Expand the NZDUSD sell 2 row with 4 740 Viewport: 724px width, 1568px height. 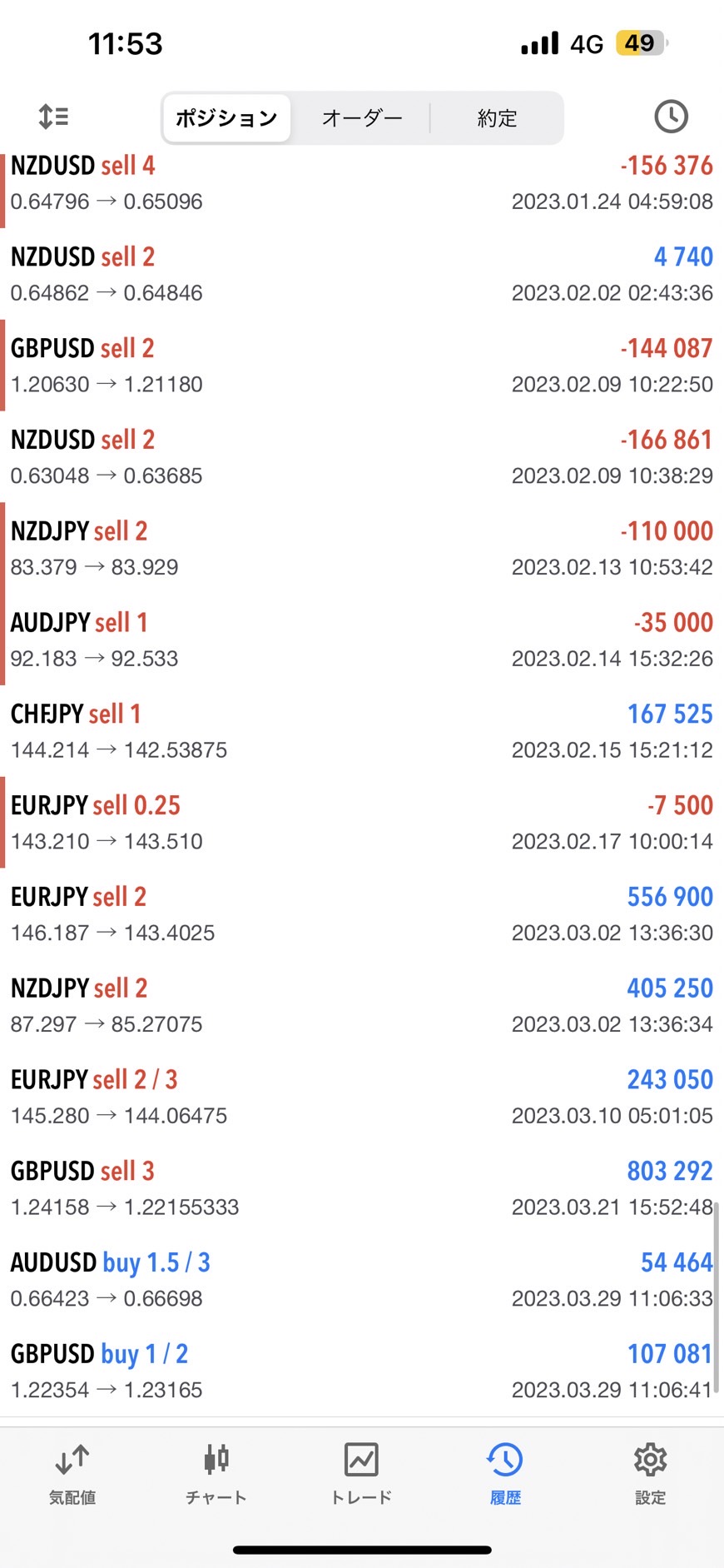tap(362, 274)
